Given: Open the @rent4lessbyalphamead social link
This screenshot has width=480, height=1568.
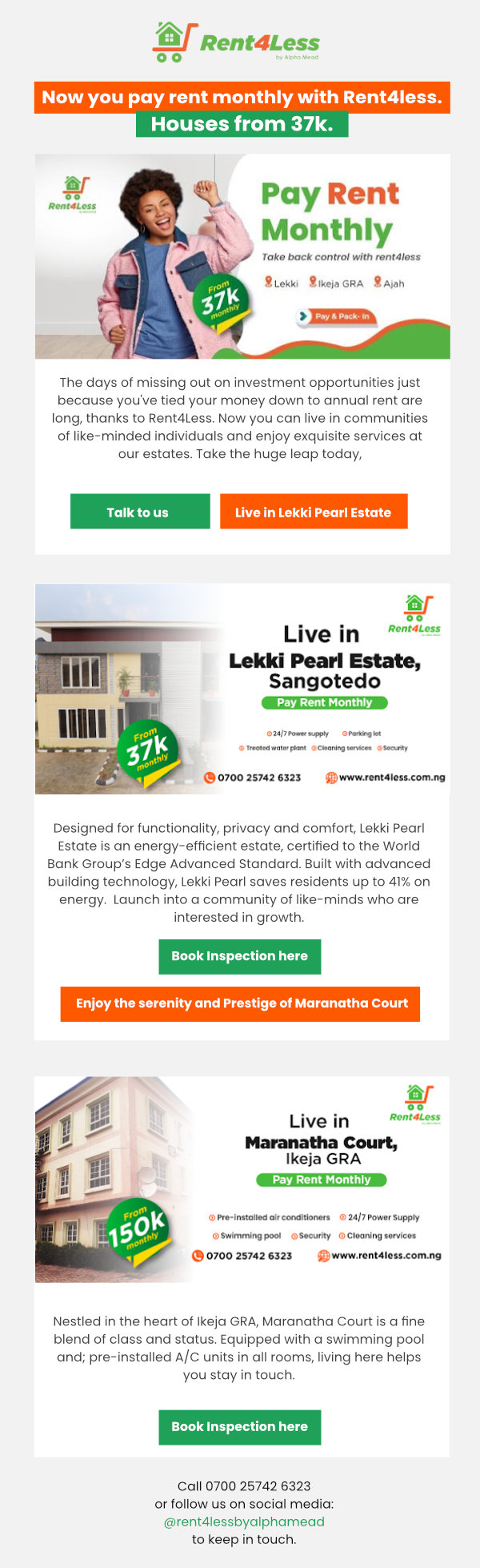Looking at the screenshot, I should (244, 1521).
